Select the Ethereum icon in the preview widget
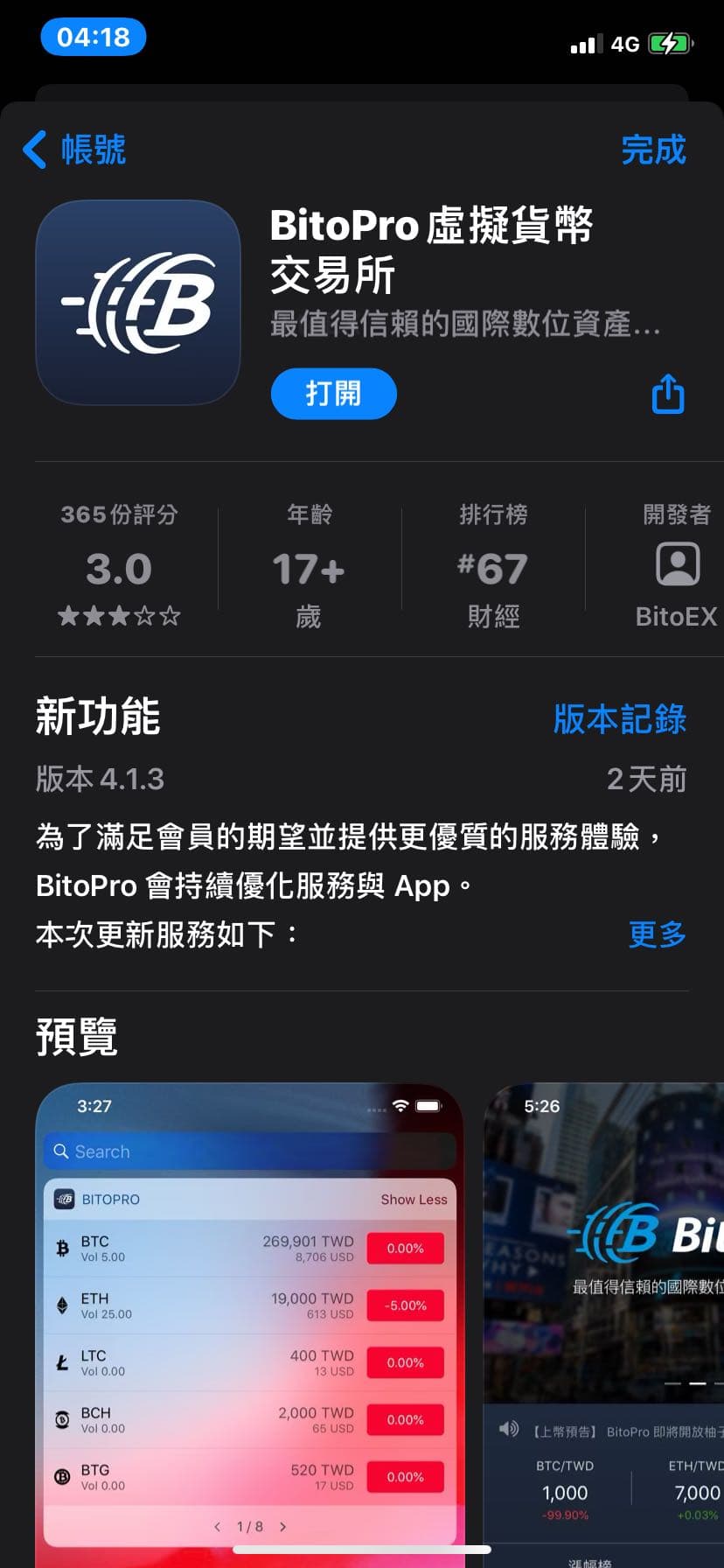The height and width of the screenshot is (1568, 724). pos(61,1304)
